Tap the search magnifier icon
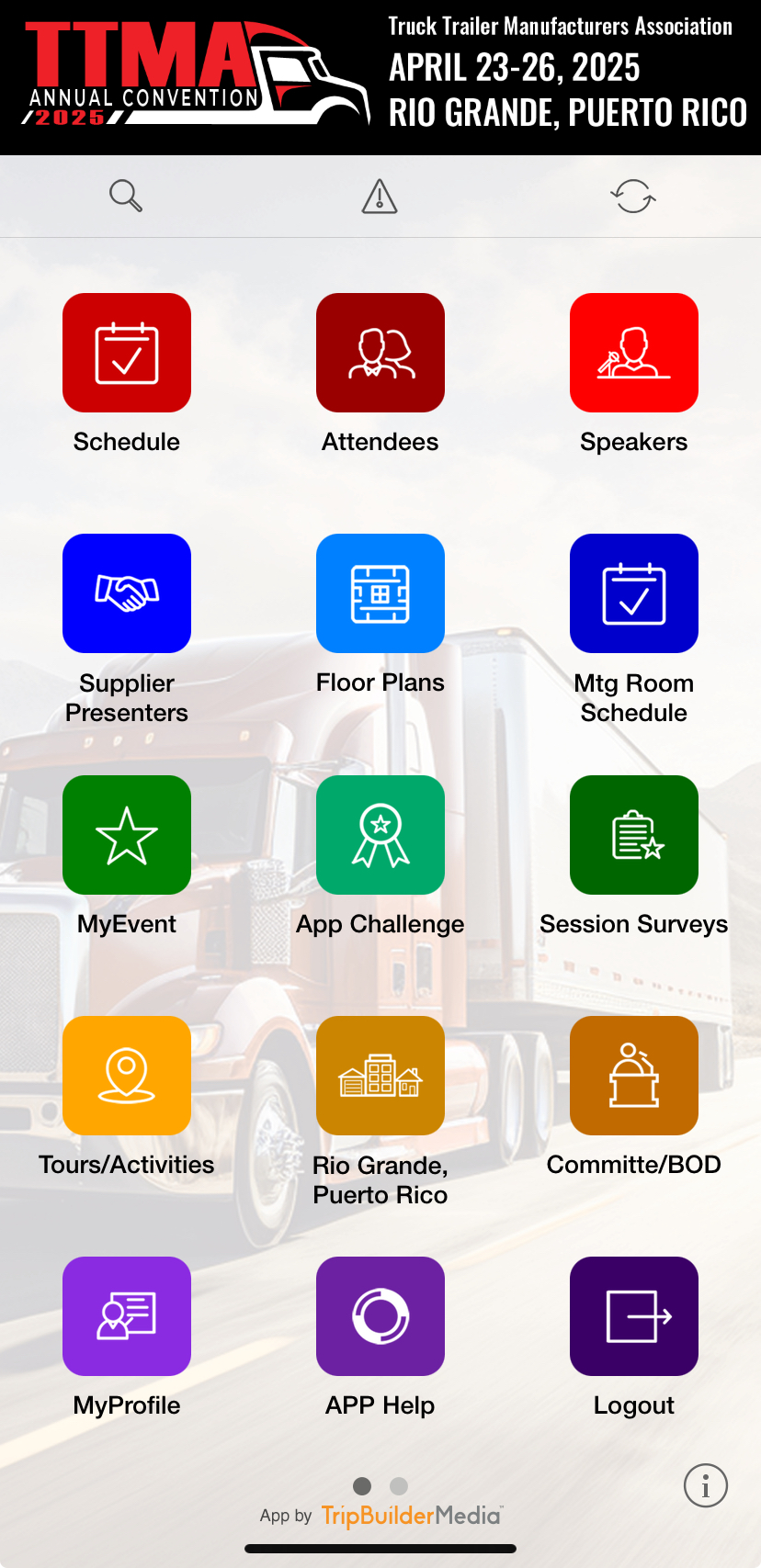The height and width of the screenshot is (1568, 761). [126, 195]
